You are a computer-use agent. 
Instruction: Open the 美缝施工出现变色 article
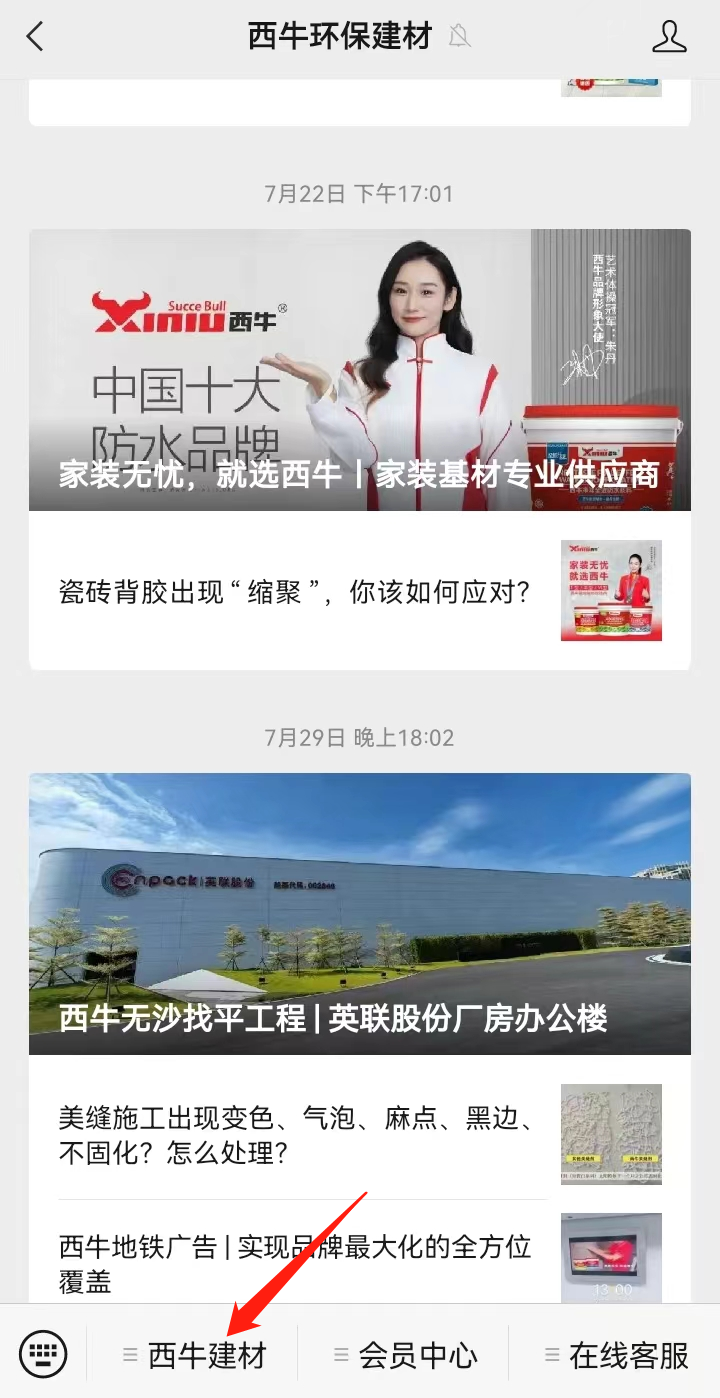tap(360, 1135)
